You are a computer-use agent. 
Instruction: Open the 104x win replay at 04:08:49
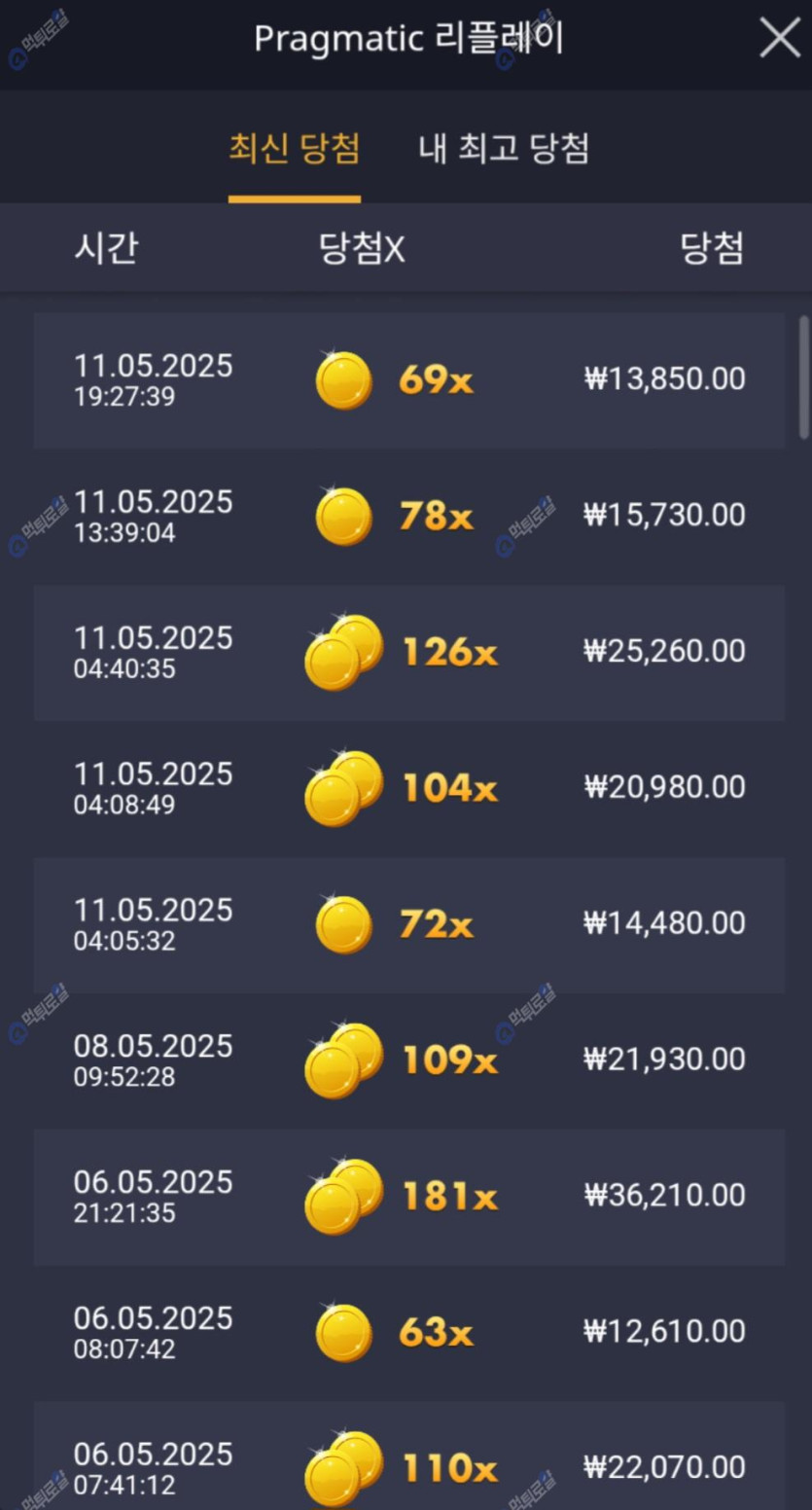point(408,788)
